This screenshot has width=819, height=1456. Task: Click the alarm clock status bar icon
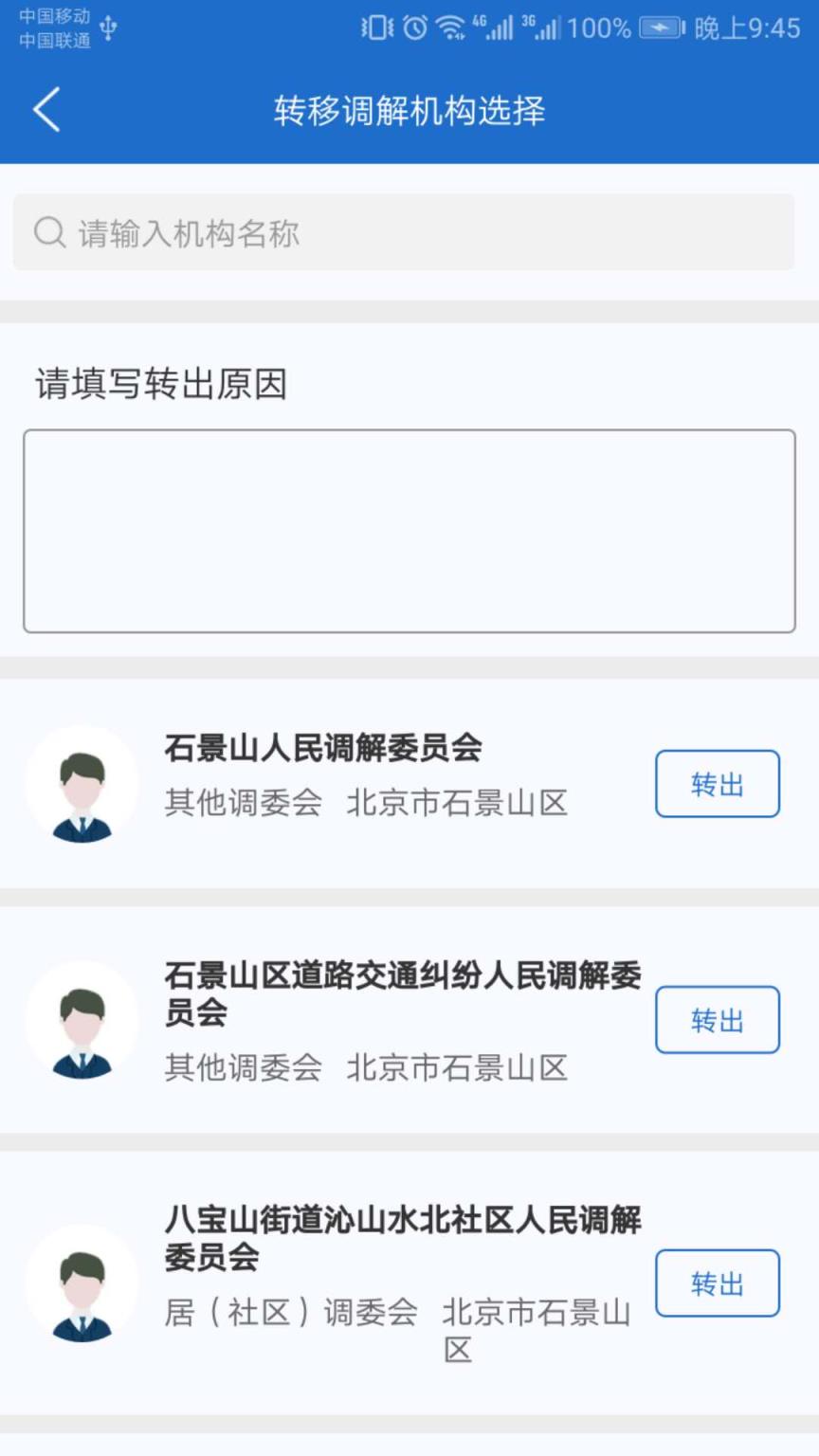(411, 27)
